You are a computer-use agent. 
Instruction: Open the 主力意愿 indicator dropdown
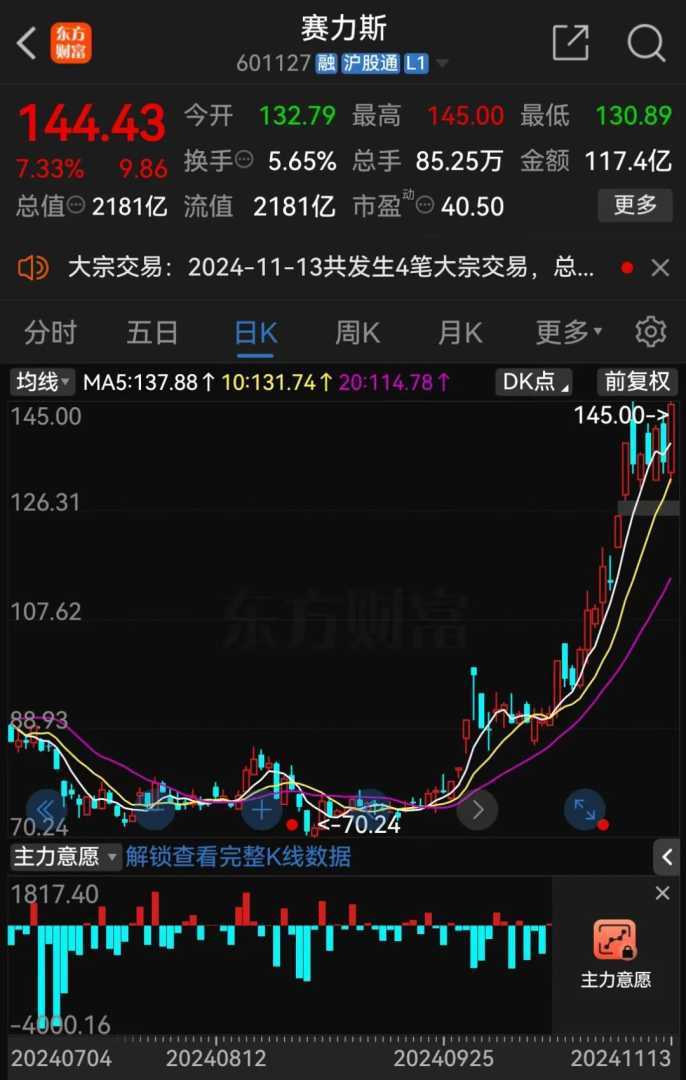(x=65, y=856)
